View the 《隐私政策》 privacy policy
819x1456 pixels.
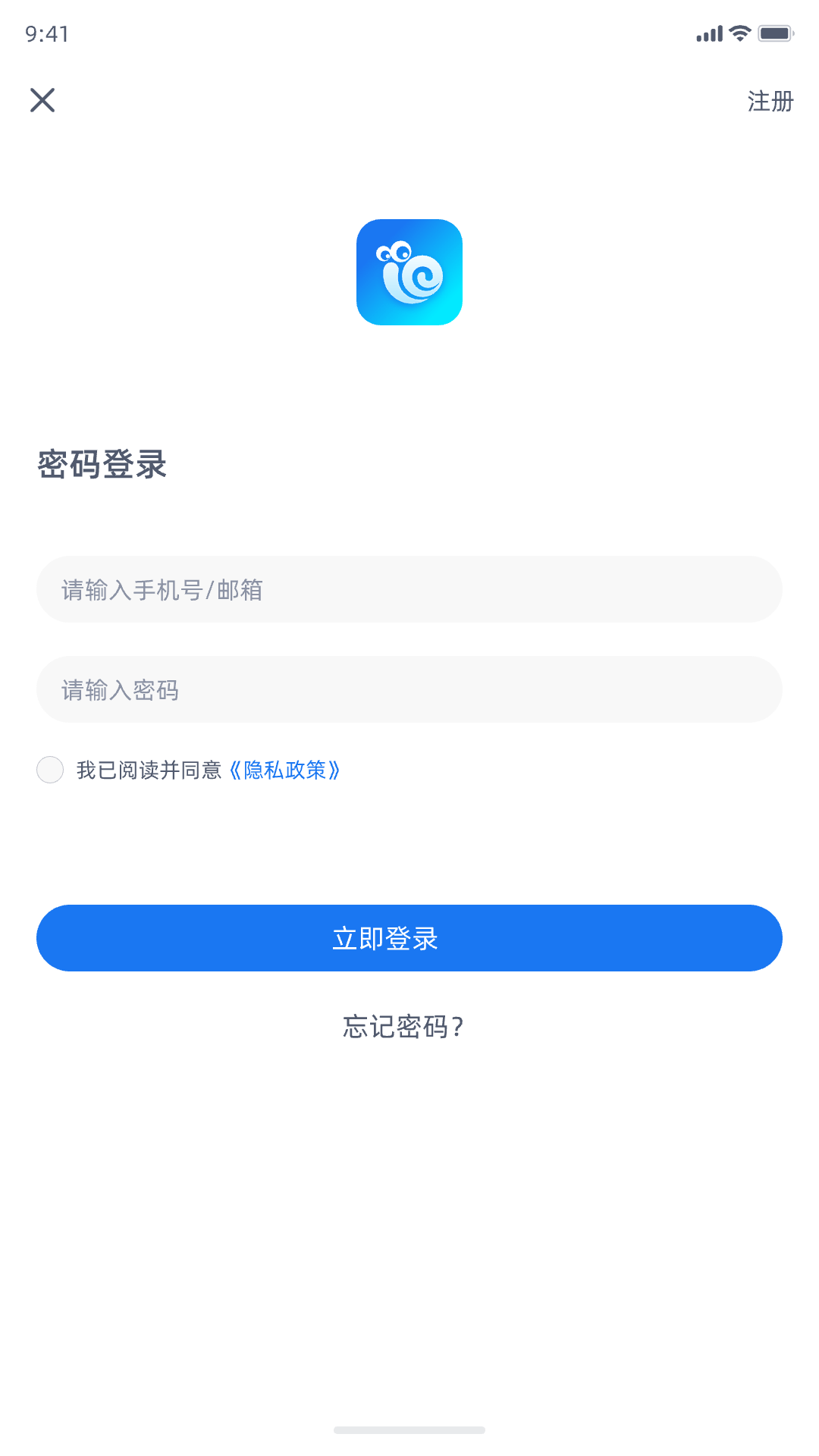(284, 770)
